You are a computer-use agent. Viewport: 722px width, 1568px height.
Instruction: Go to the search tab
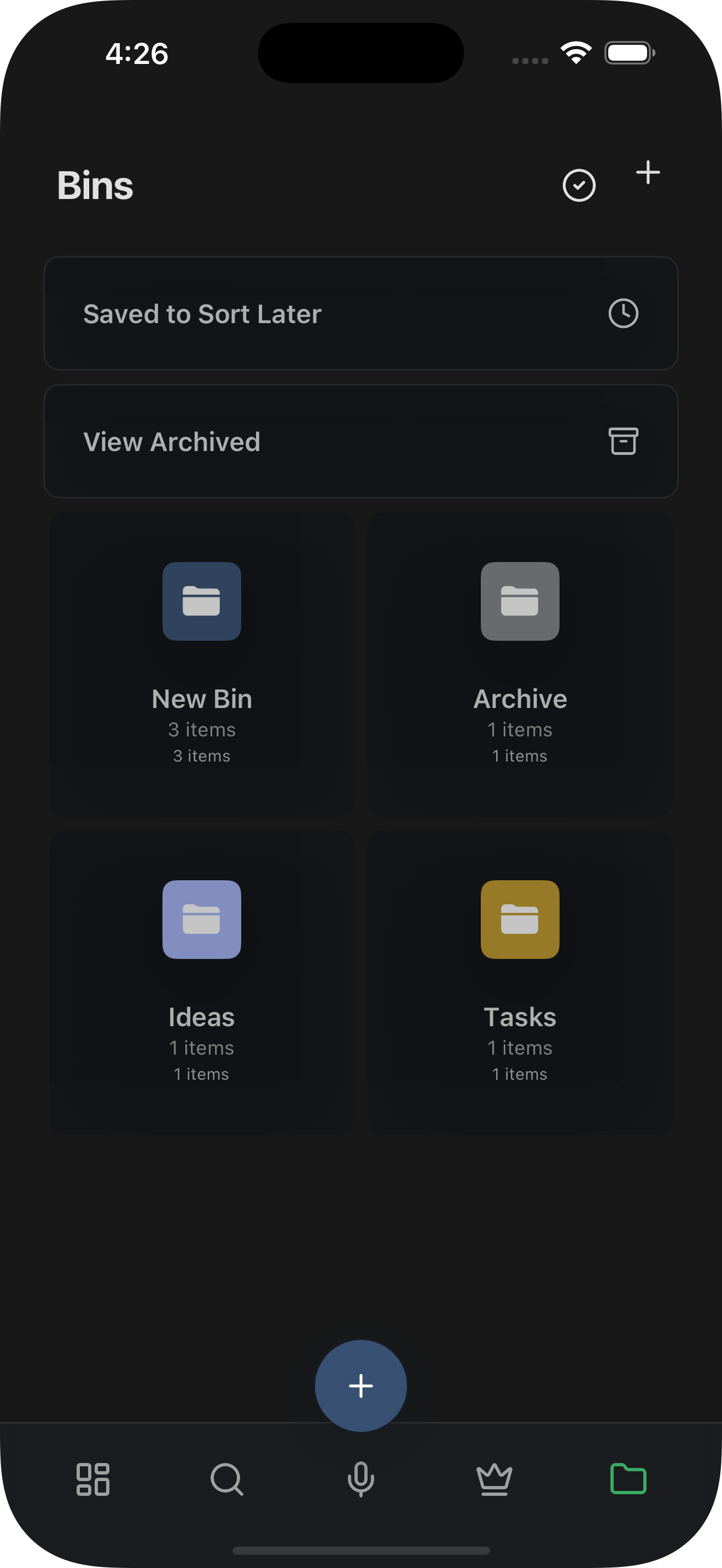(226, 1479)
